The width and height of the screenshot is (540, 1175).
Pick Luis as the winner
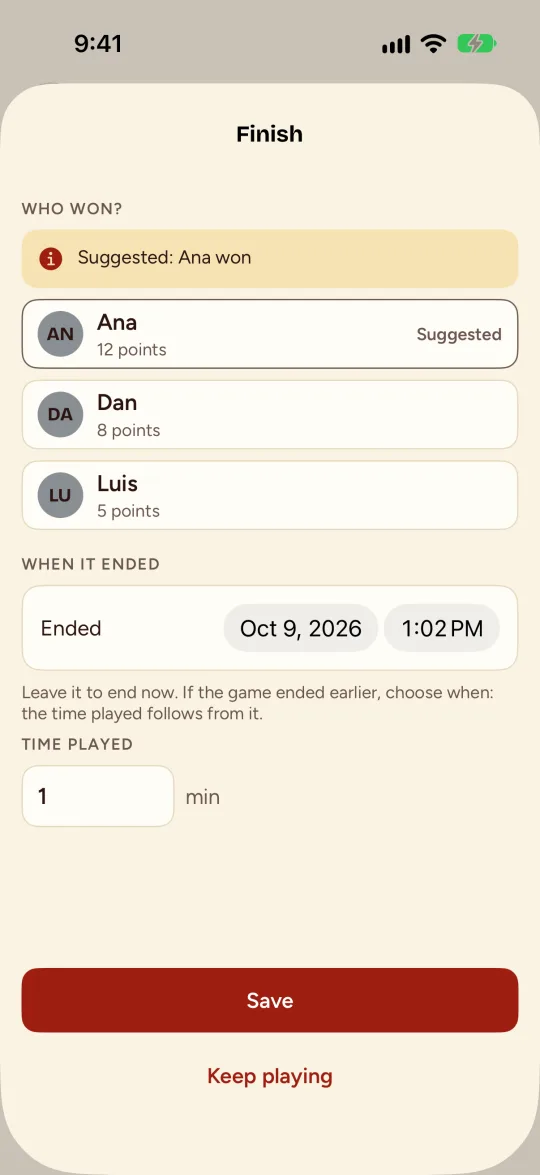click(x=270, y=495)
